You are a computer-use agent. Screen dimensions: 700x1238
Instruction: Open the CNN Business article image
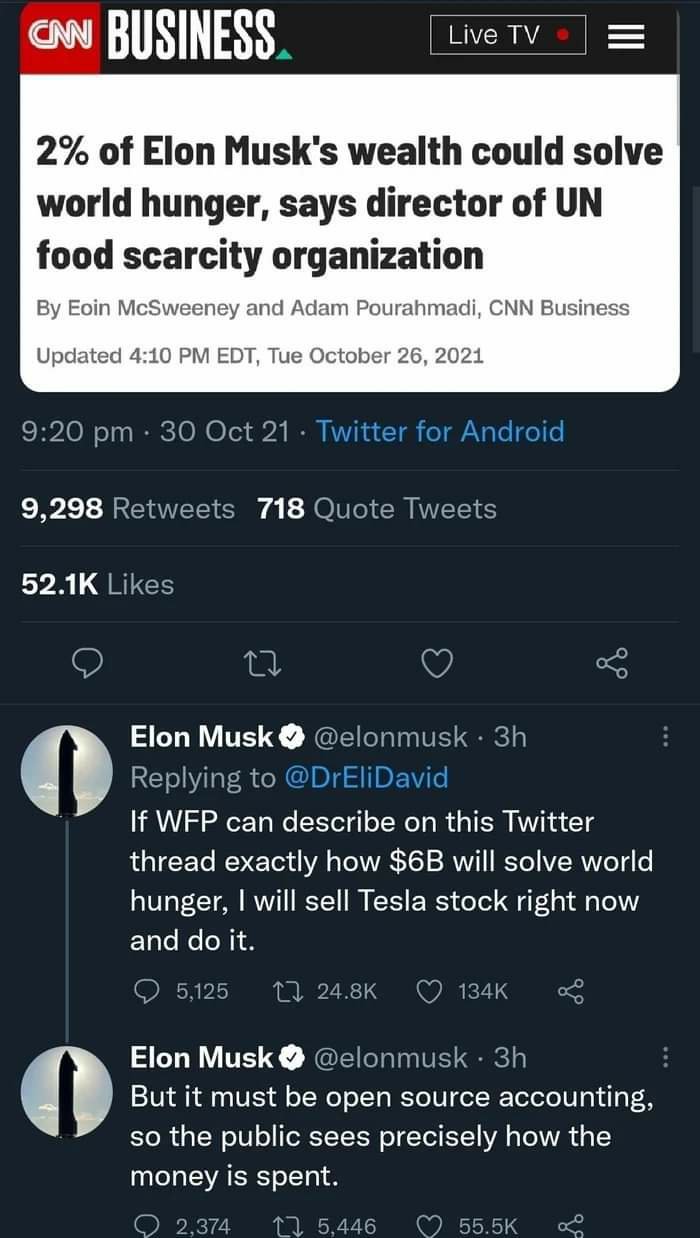click(x=349, y=200)
